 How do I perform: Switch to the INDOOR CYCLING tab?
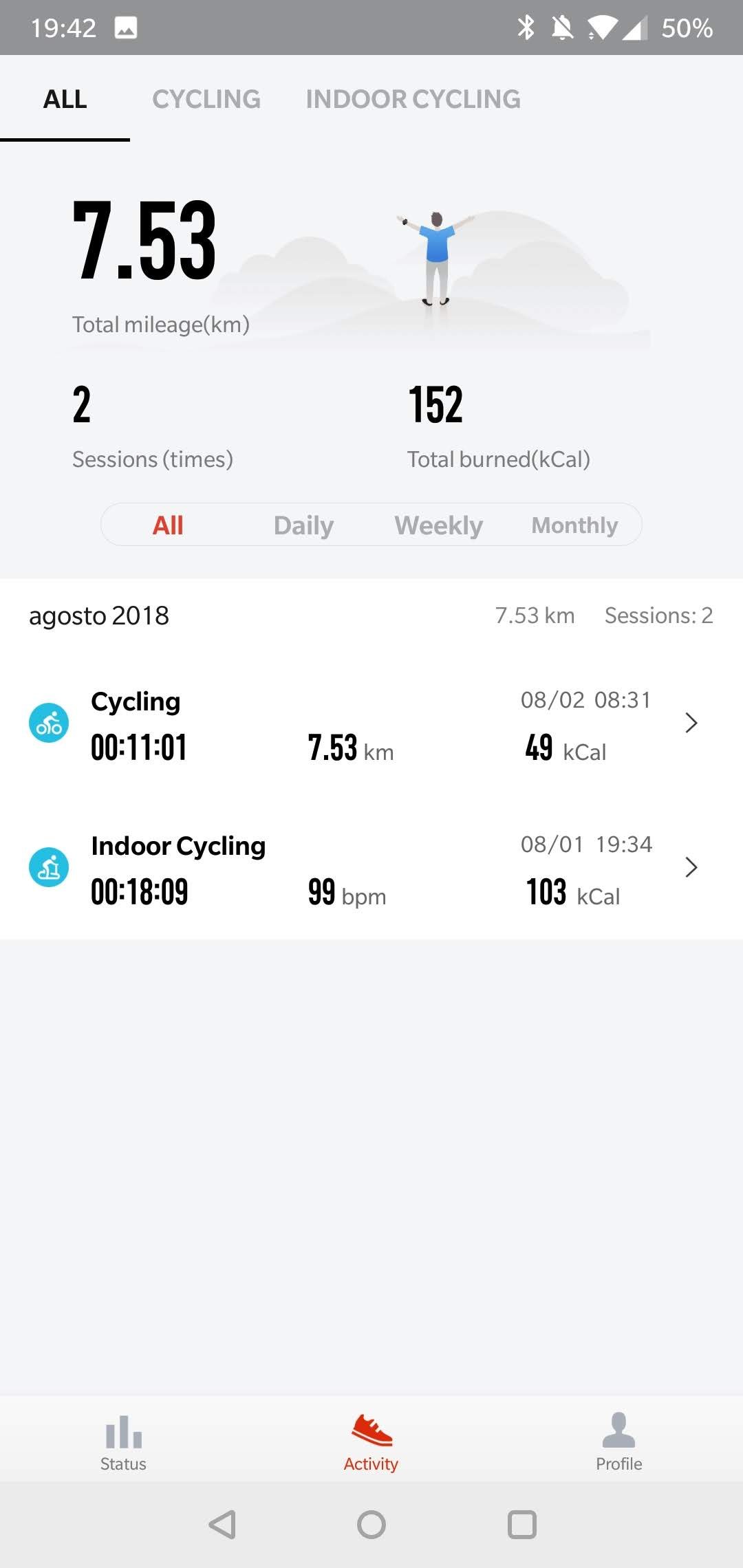pyautogui.click(x=413, y=99)
